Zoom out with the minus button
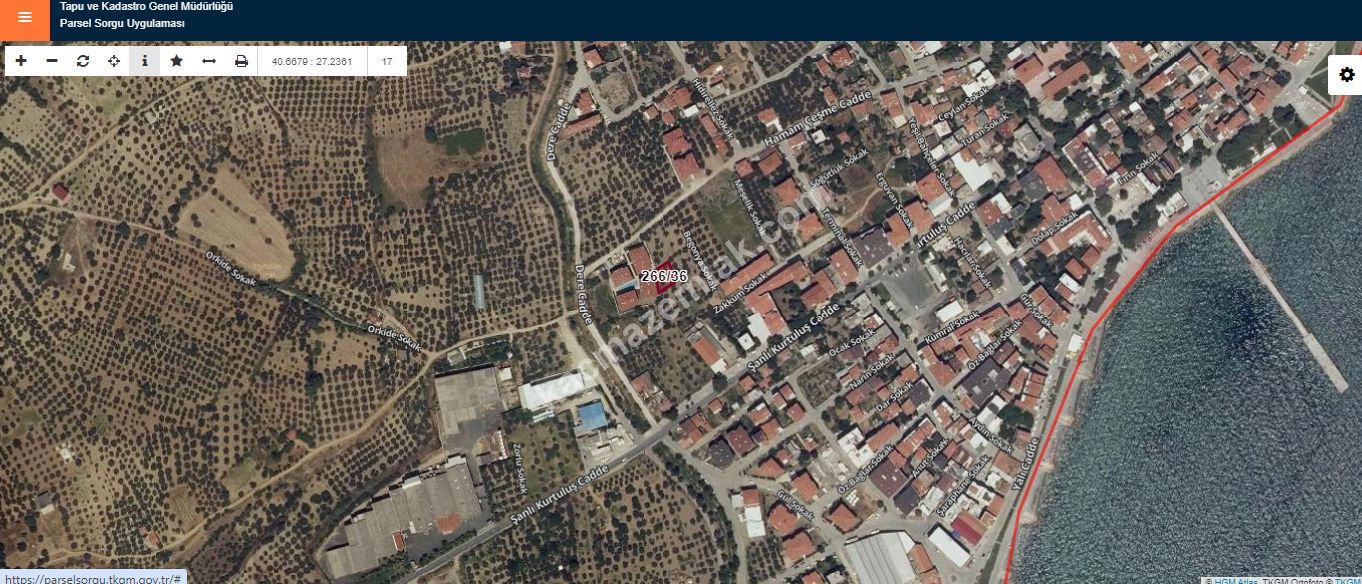The image size is (1362, 584). click(x=52, y=61)
